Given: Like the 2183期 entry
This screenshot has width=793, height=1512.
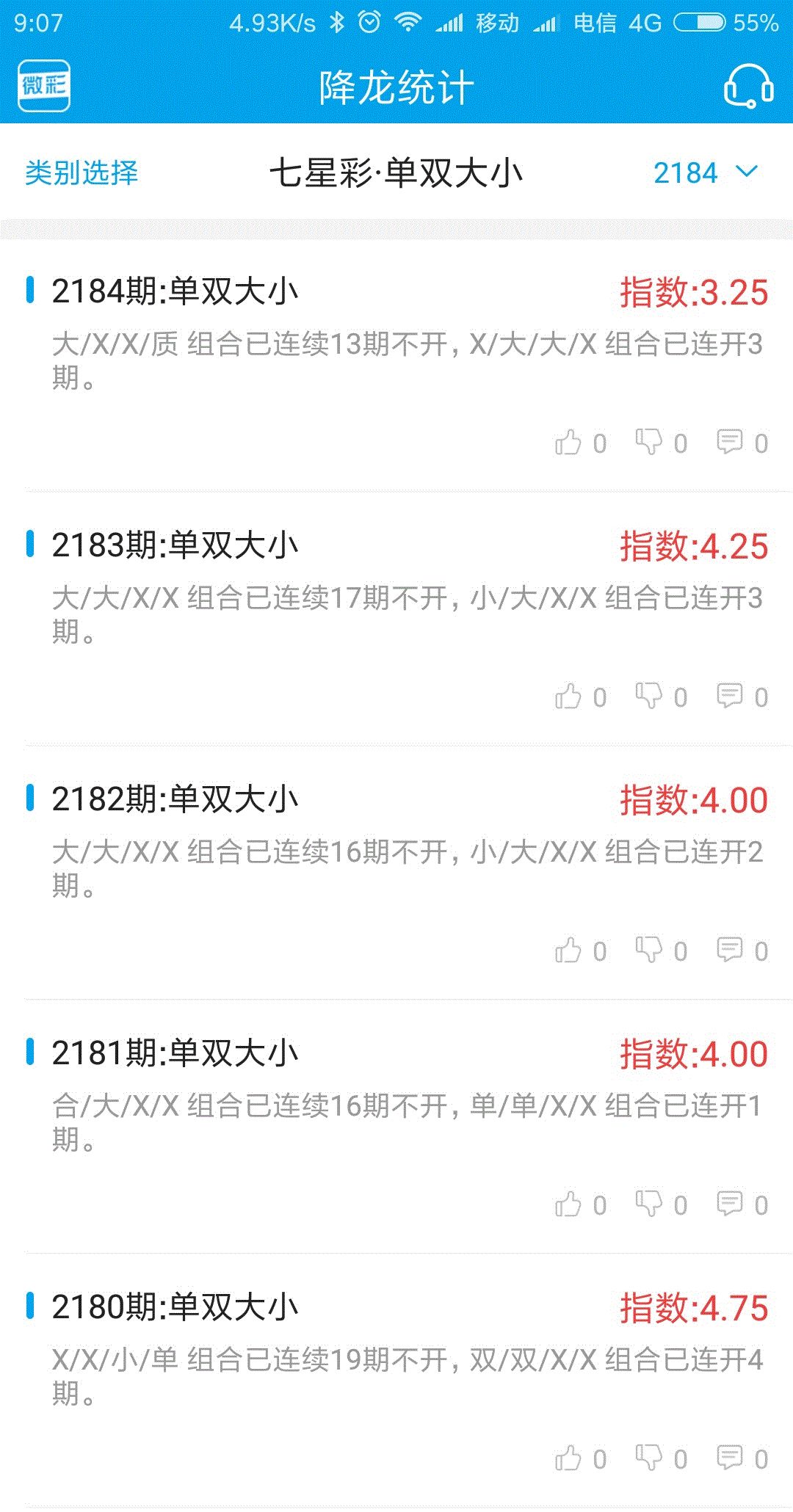Looking at the screenshot, I should point(581,697).
